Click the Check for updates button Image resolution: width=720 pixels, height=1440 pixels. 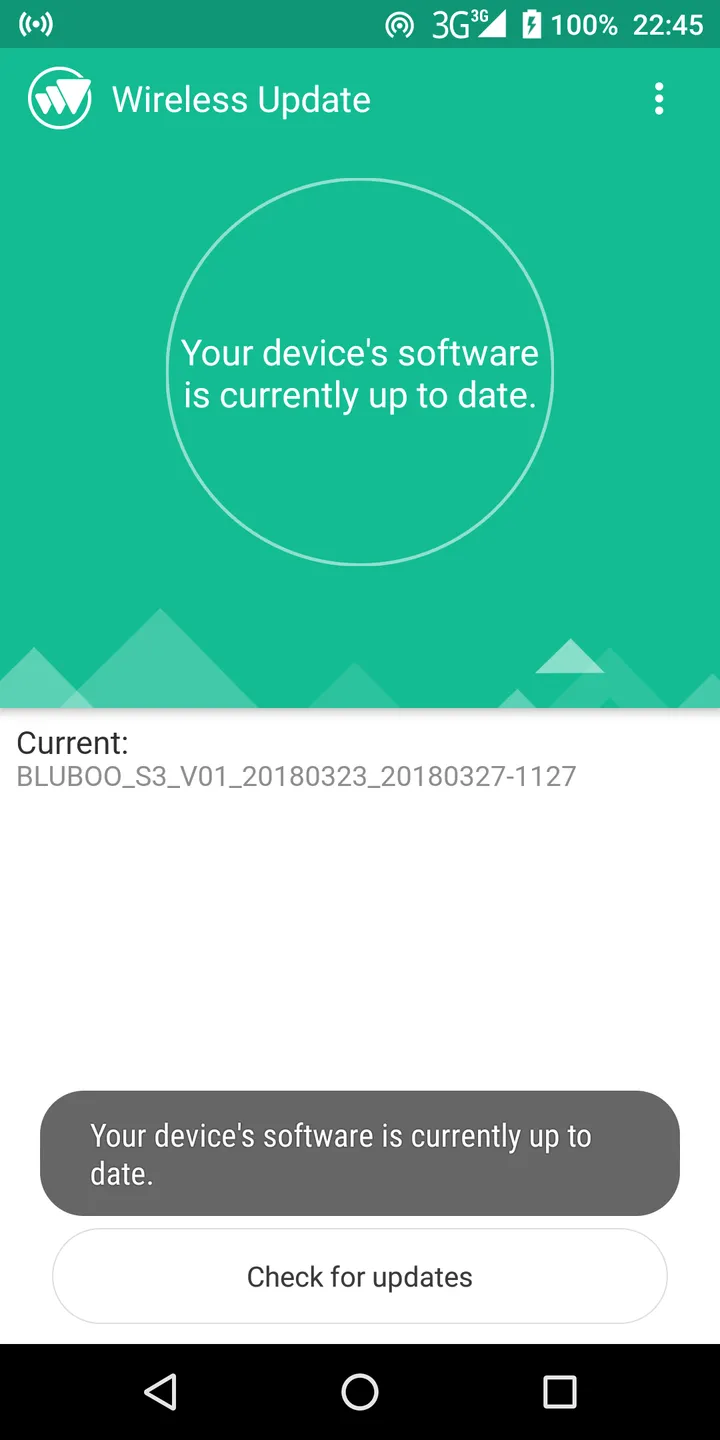pyautogui.click(x=360, y=1276)
